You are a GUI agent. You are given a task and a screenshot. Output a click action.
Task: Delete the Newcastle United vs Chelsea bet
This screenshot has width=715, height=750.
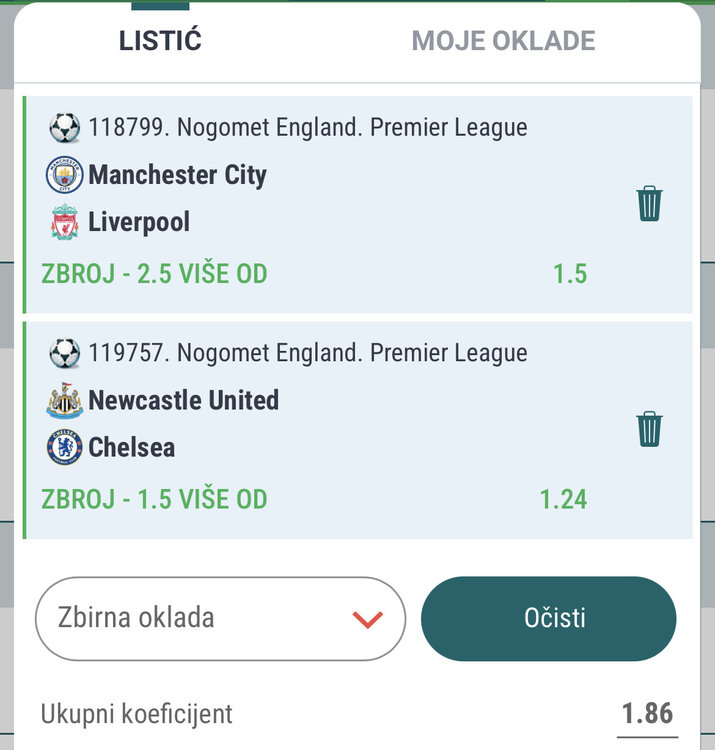click(649, 429)
